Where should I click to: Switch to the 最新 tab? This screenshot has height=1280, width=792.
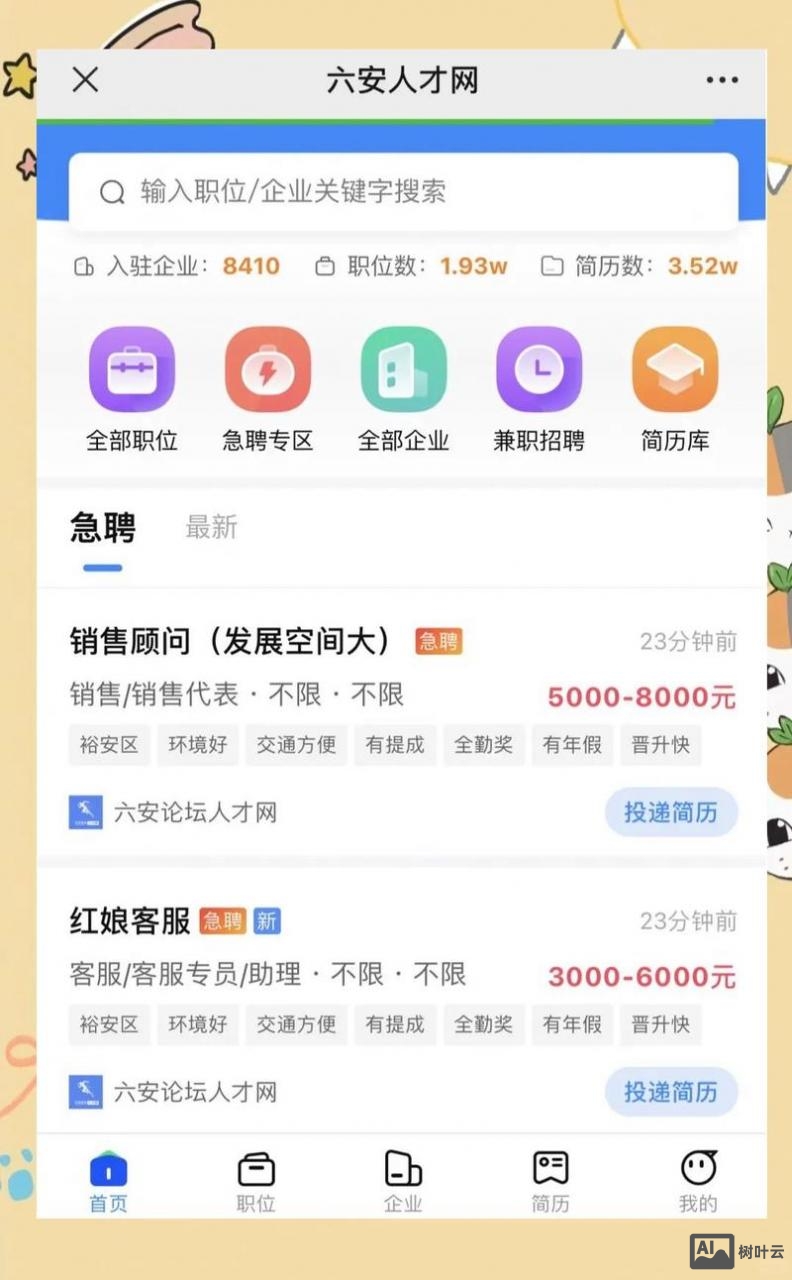pos(210,528)
